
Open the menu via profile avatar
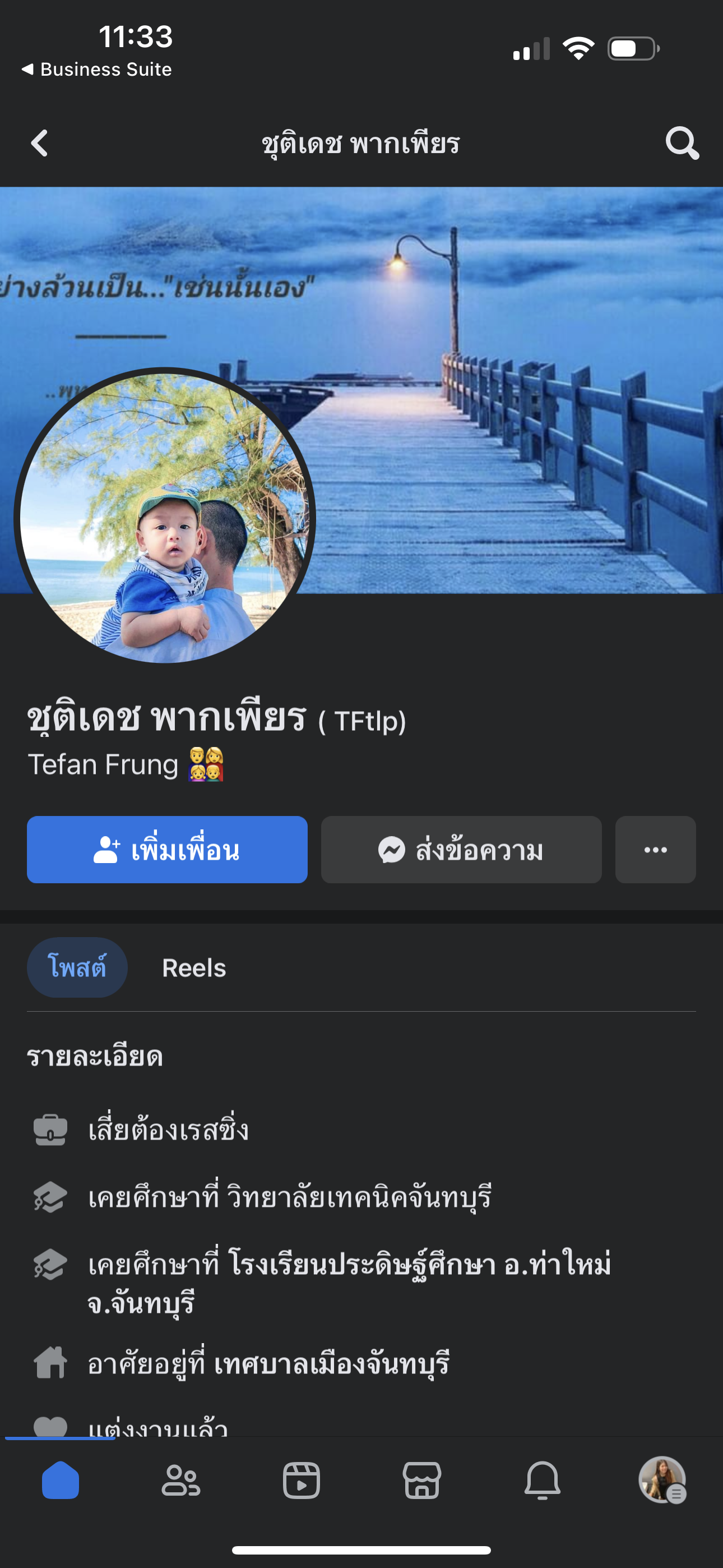662,1480
